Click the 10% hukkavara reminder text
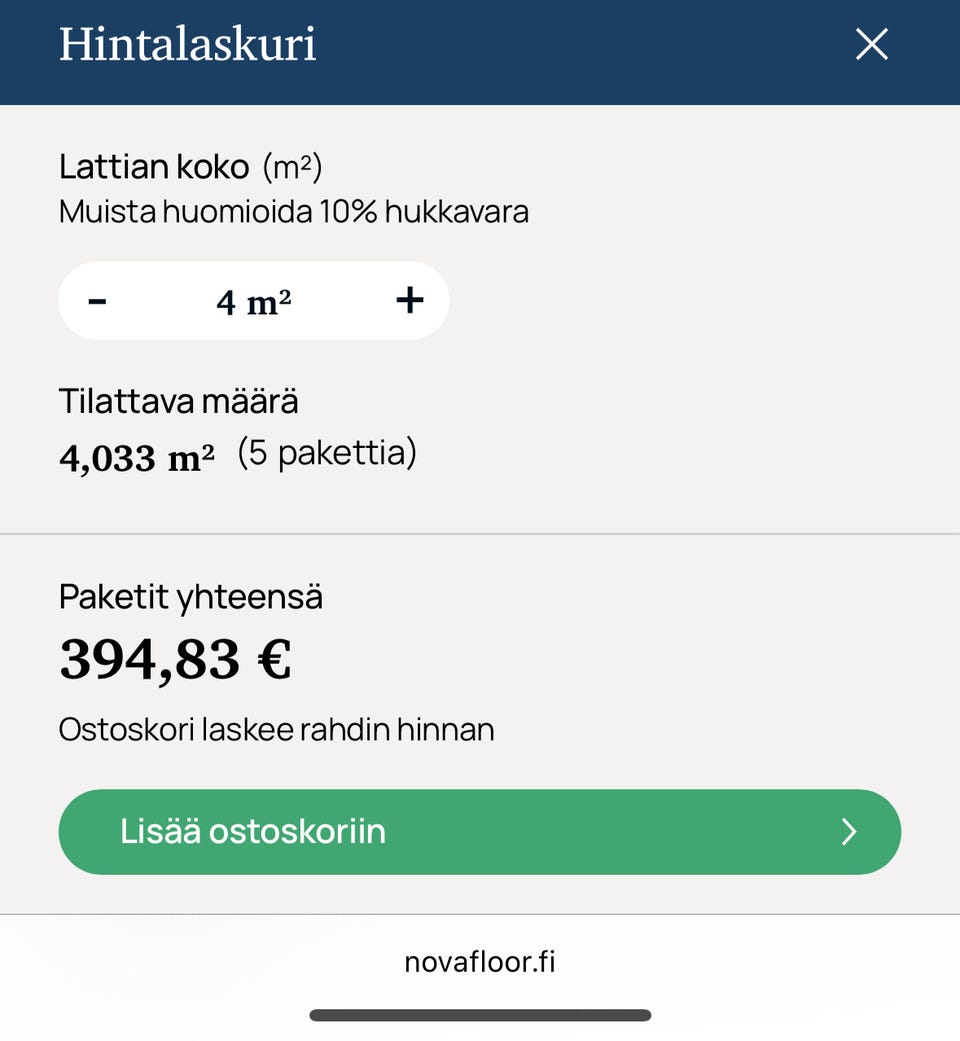The image size is (960, 1041). (294, 211)
